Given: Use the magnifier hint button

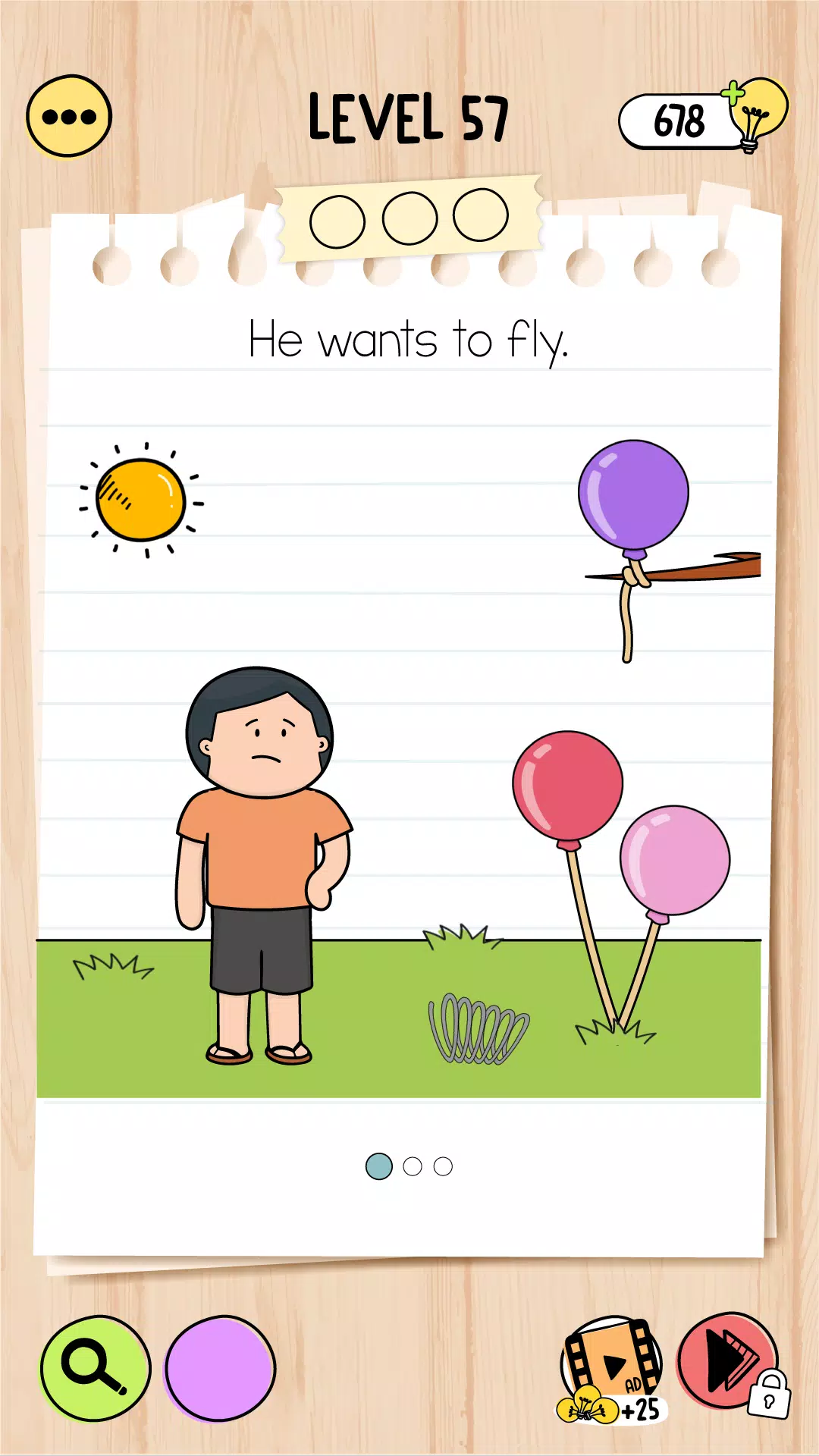Looking at the screenshot, I should [95, 1368].
